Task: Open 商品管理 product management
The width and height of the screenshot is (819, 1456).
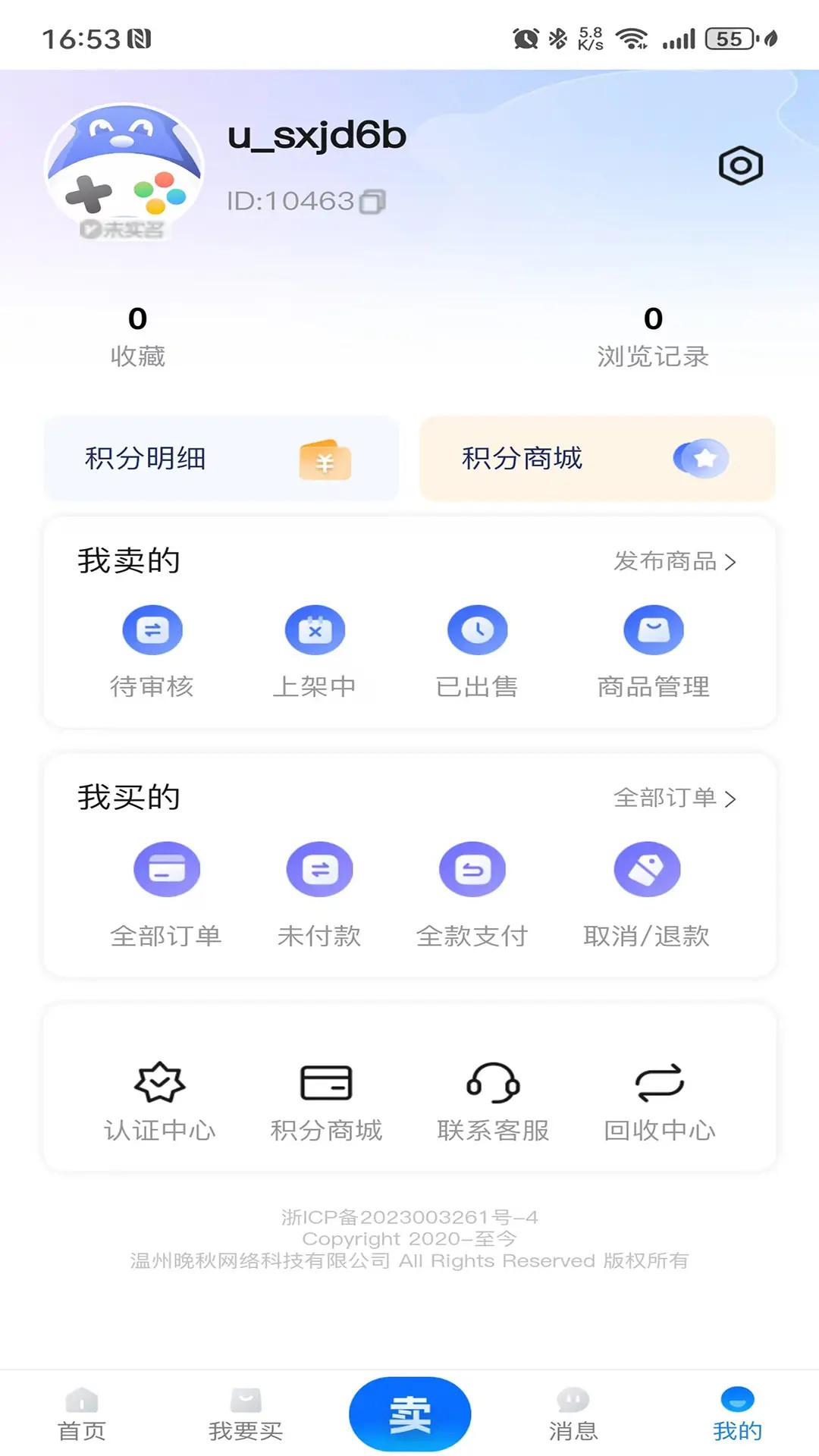Action: [654, 629]
